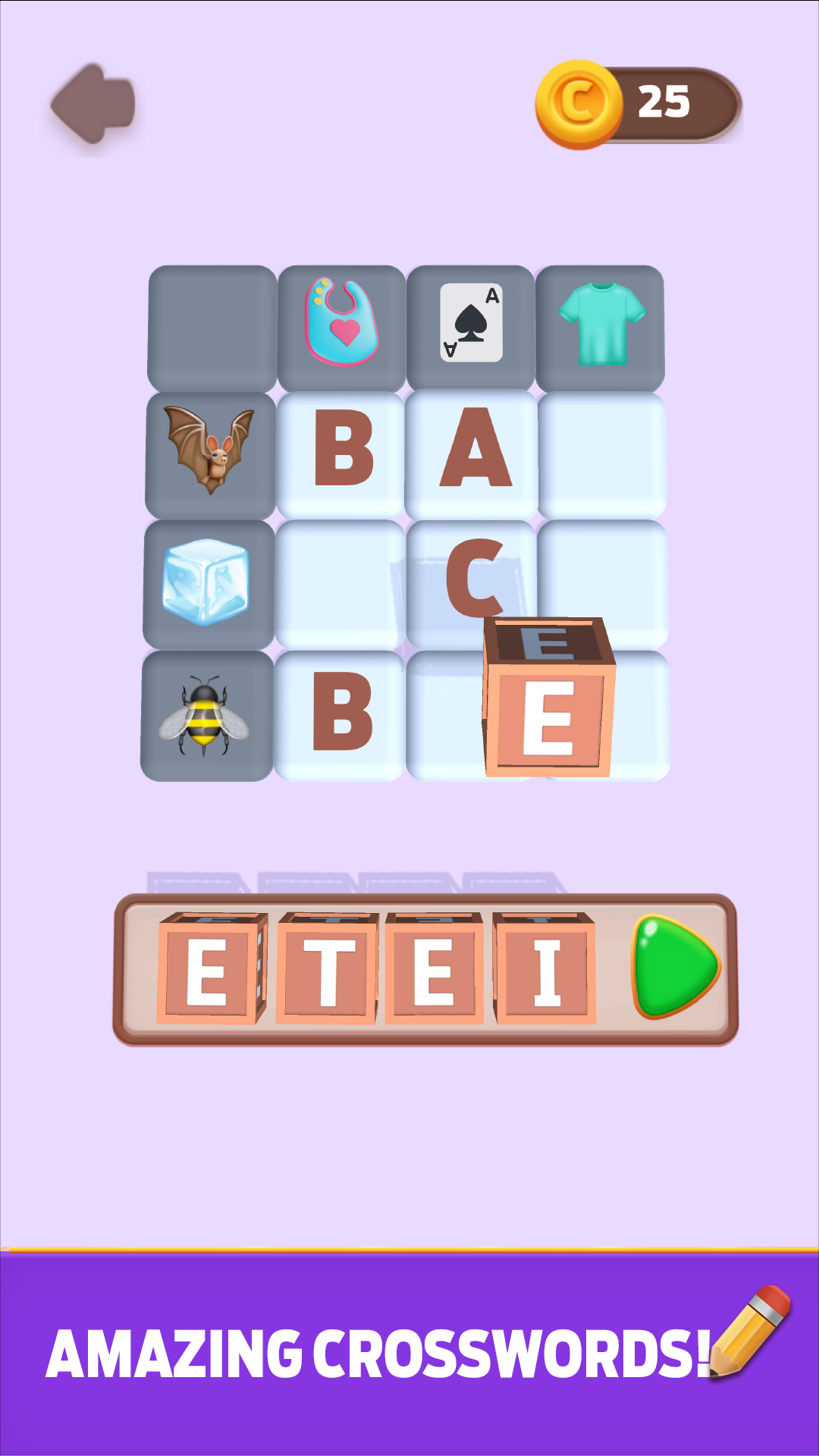Go back with the brown arrow

93,105
